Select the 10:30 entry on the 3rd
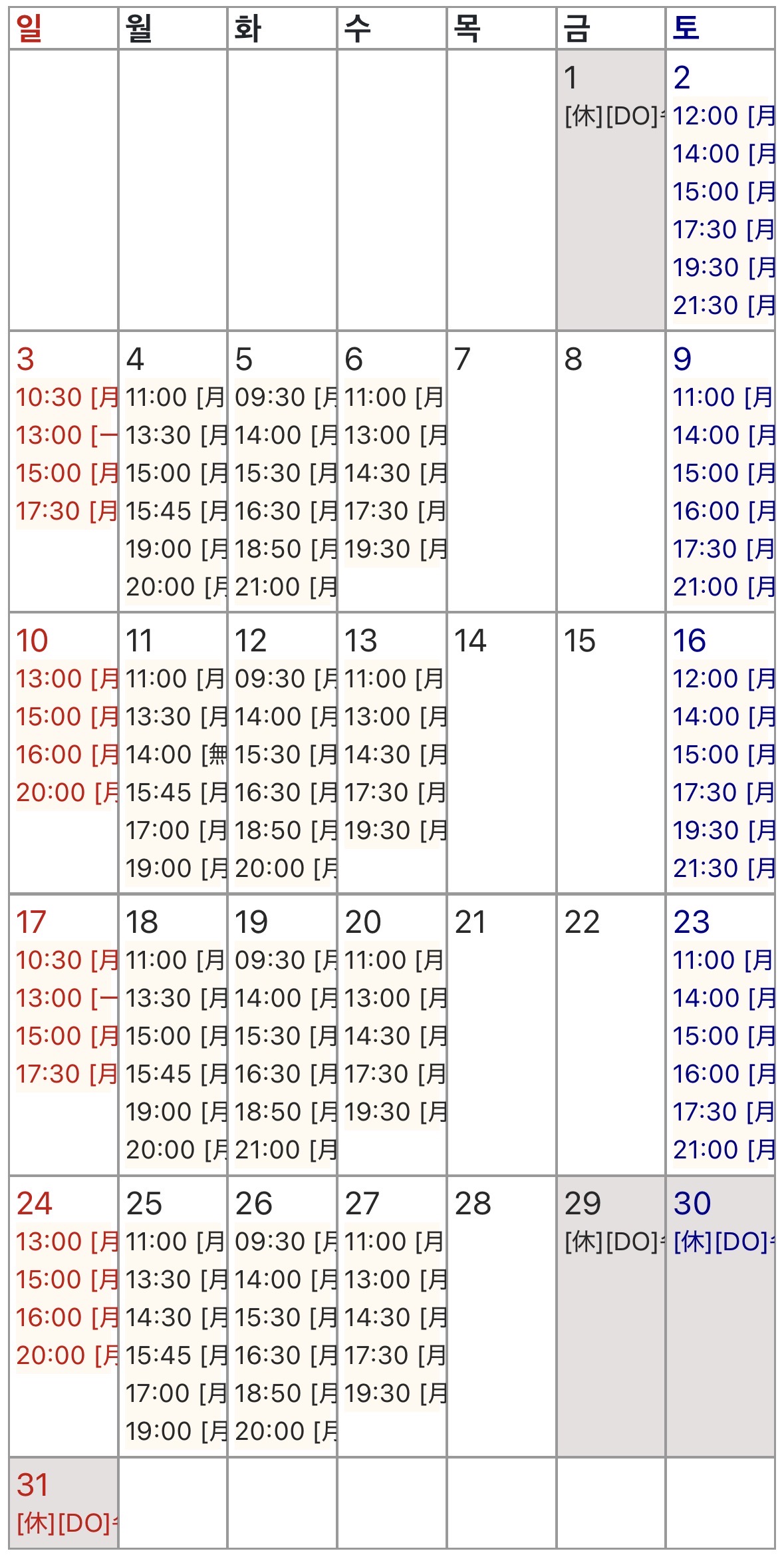The height and width of the screenshot is (1557, 784). click(x=66, y=398)
